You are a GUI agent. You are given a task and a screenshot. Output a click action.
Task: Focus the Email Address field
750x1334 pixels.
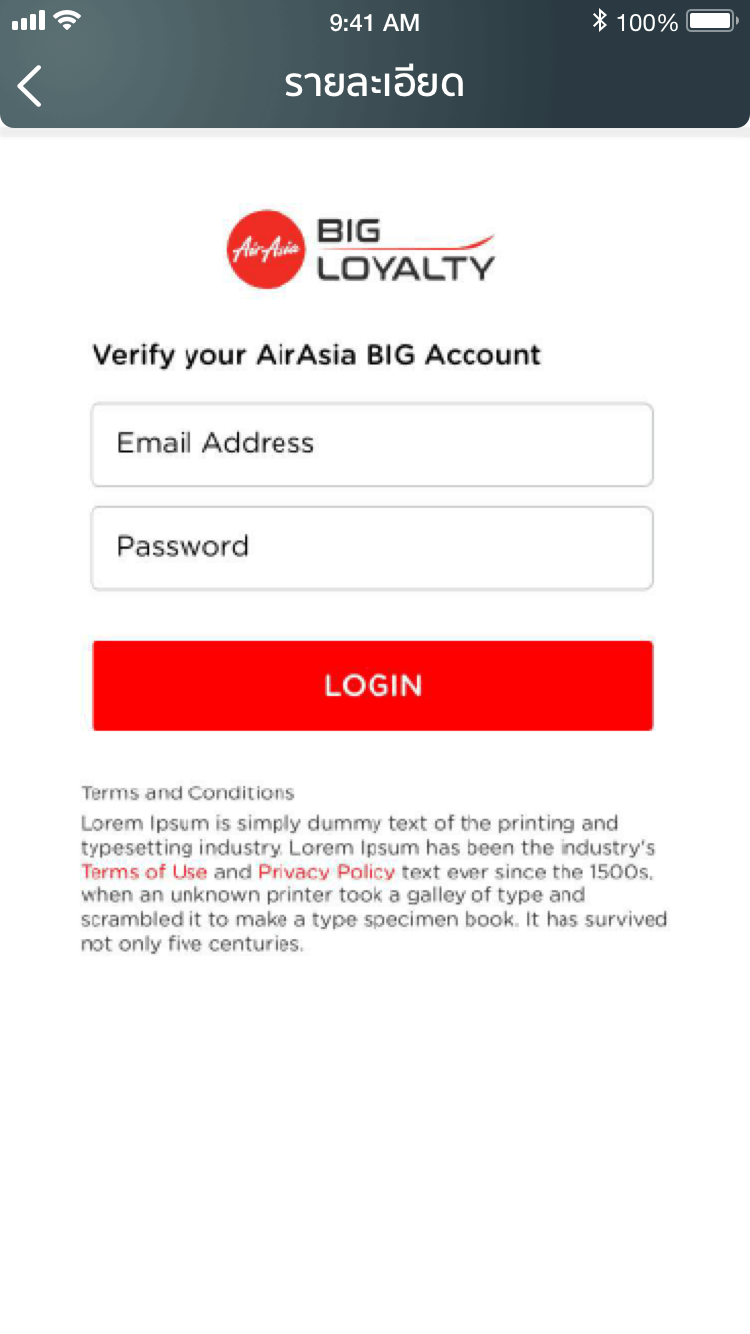pyautogui.click(x=372, y=444)
